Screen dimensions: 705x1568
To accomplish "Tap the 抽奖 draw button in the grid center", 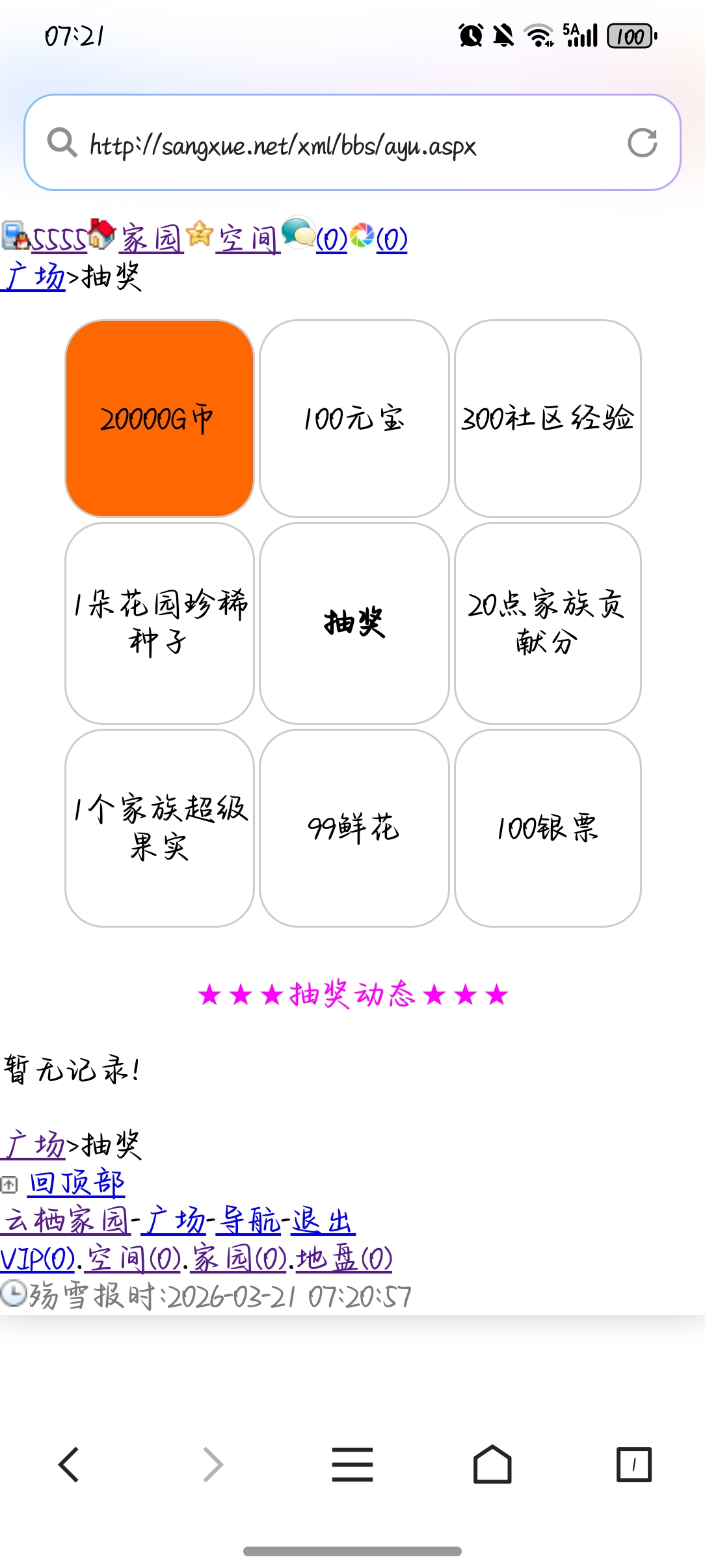I will pyautogui.click(x=354, y=623).
